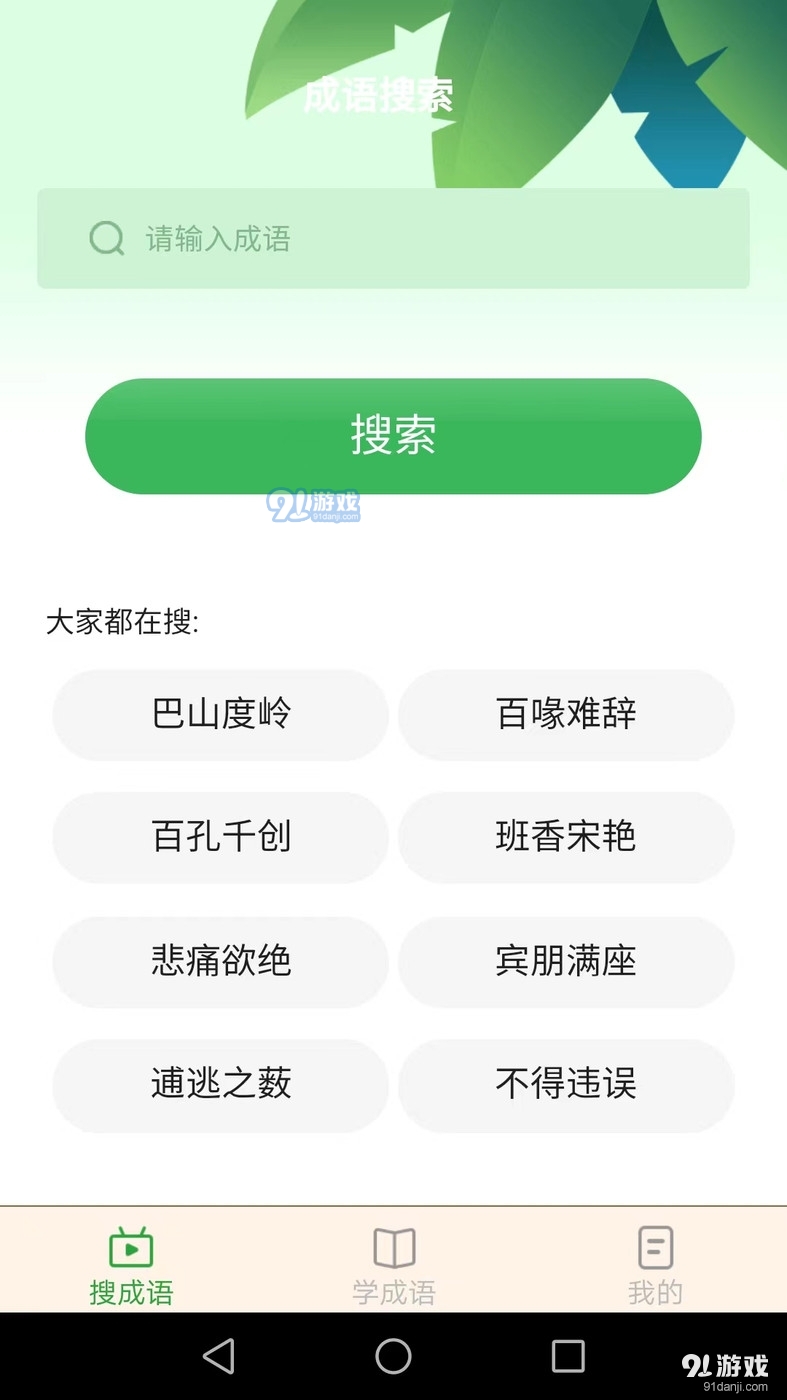Click the idiom 宾朋满座
Image resolution: width=787 pixels, height=1400 pixels.
tap(565, 962)
